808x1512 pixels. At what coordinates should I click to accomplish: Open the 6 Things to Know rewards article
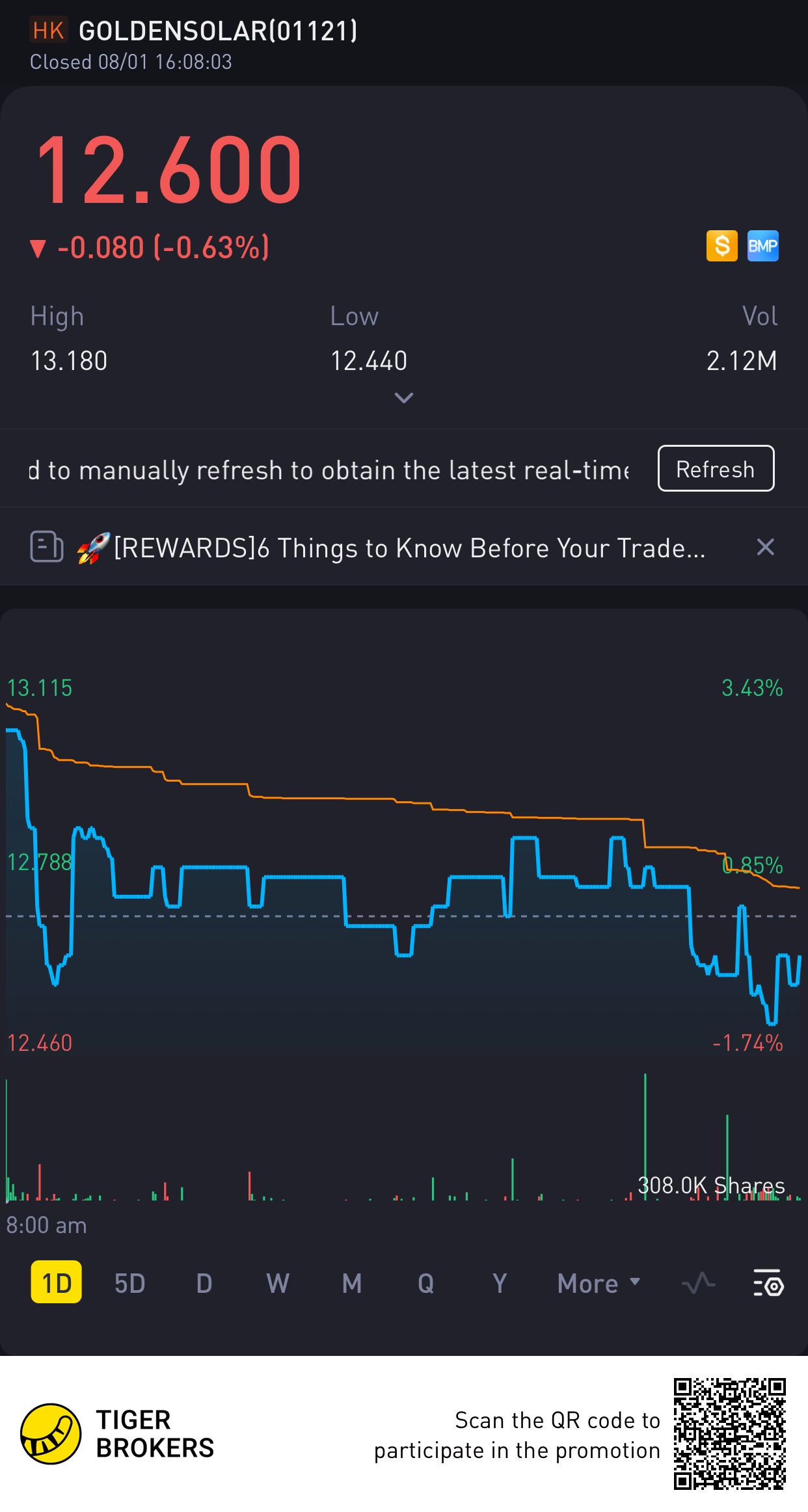[x=410, y=548]
